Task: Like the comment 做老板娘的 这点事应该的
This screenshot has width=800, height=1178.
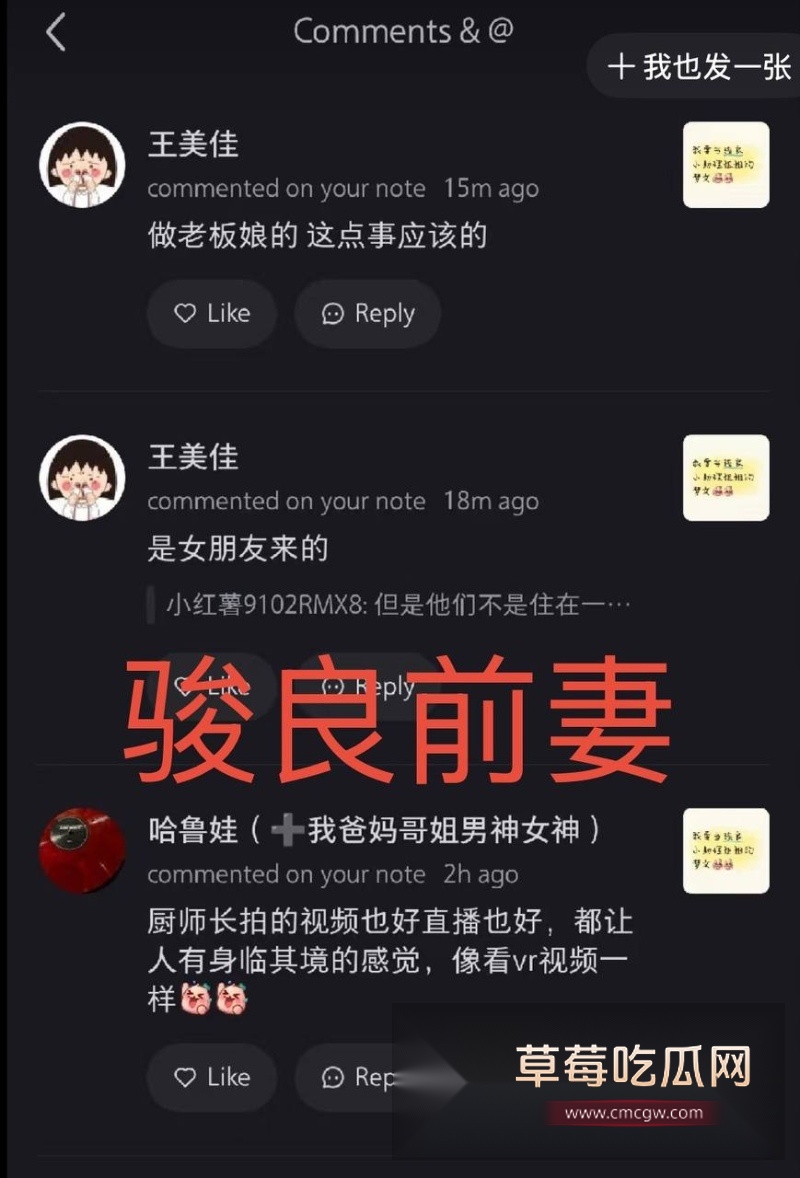Action: pyautogui.click(x=211, y=313)
